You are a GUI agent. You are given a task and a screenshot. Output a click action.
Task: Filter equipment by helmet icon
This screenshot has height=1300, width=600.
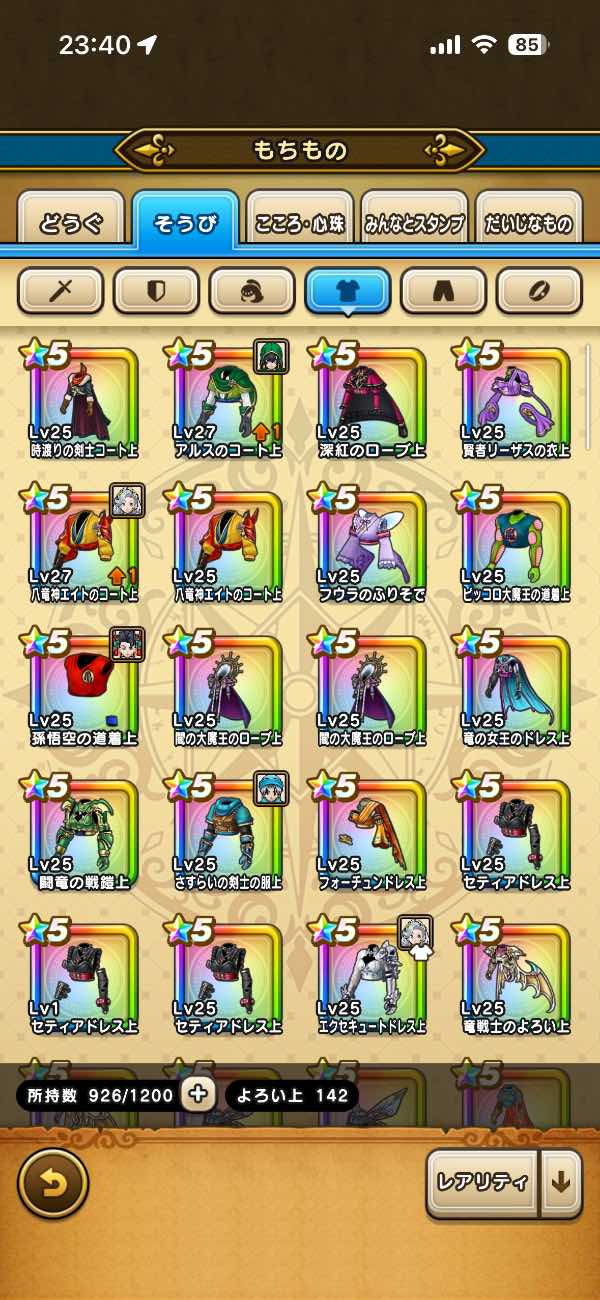[252, 291]
